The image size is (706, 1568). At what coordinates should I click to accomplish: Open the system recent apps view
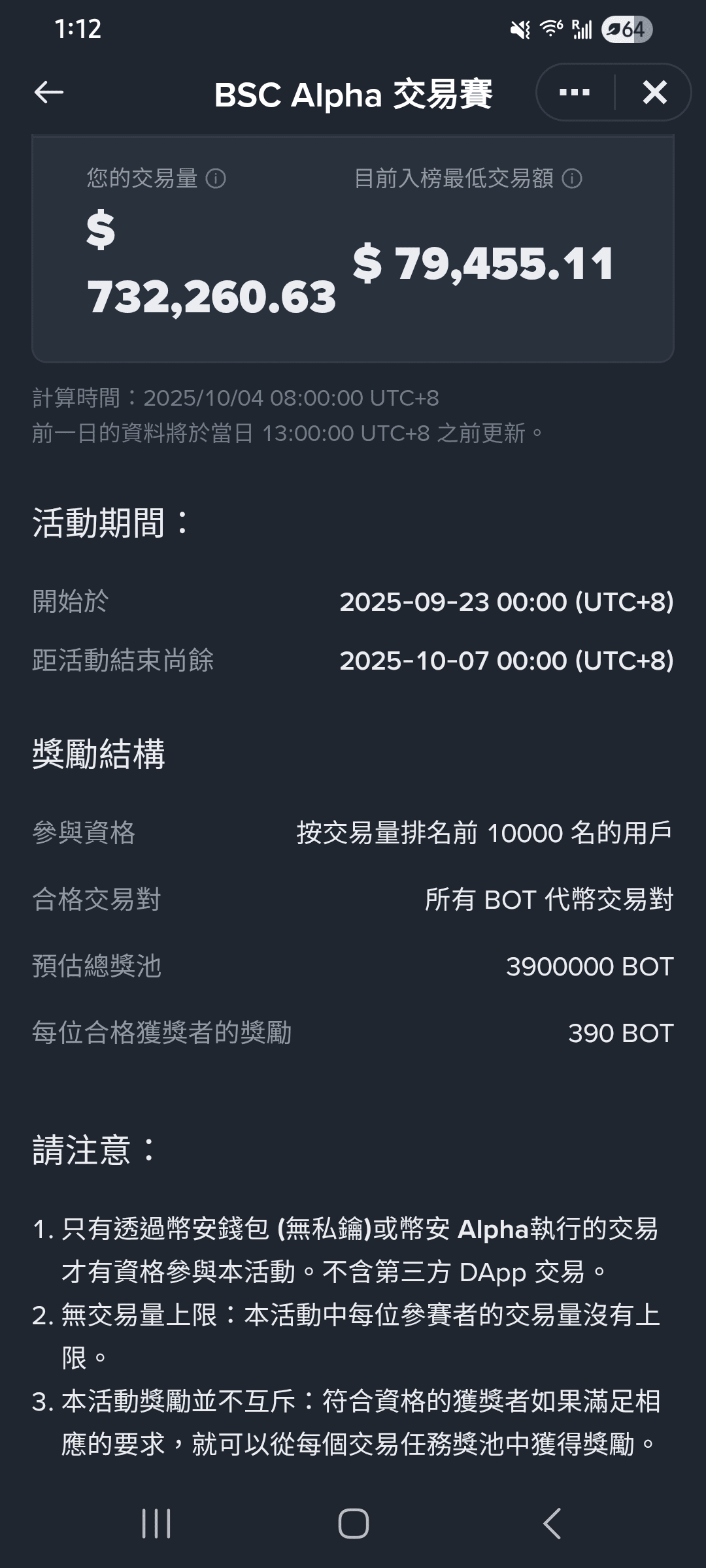(156, 1524)
